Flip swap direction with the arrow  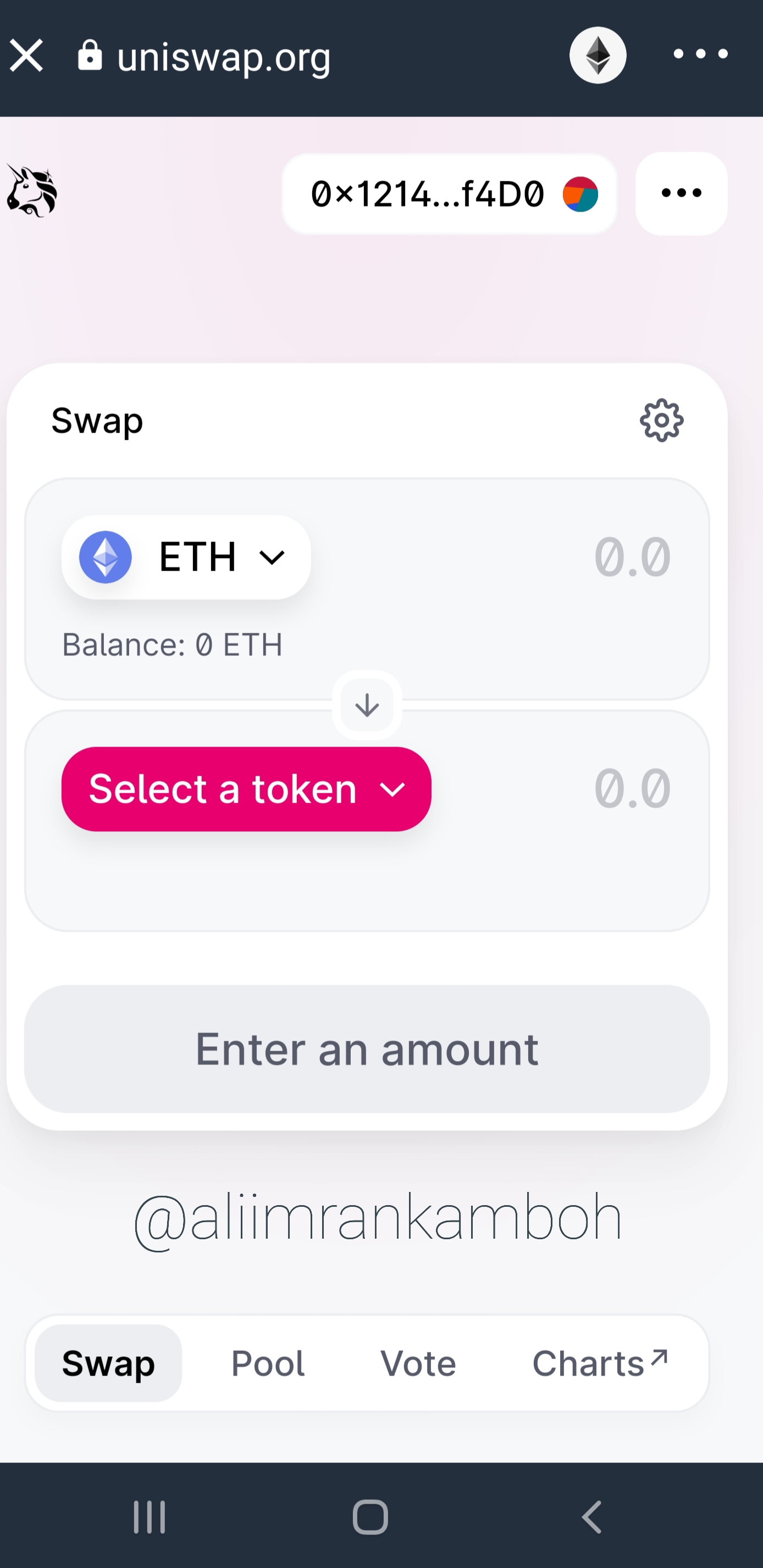367,705
